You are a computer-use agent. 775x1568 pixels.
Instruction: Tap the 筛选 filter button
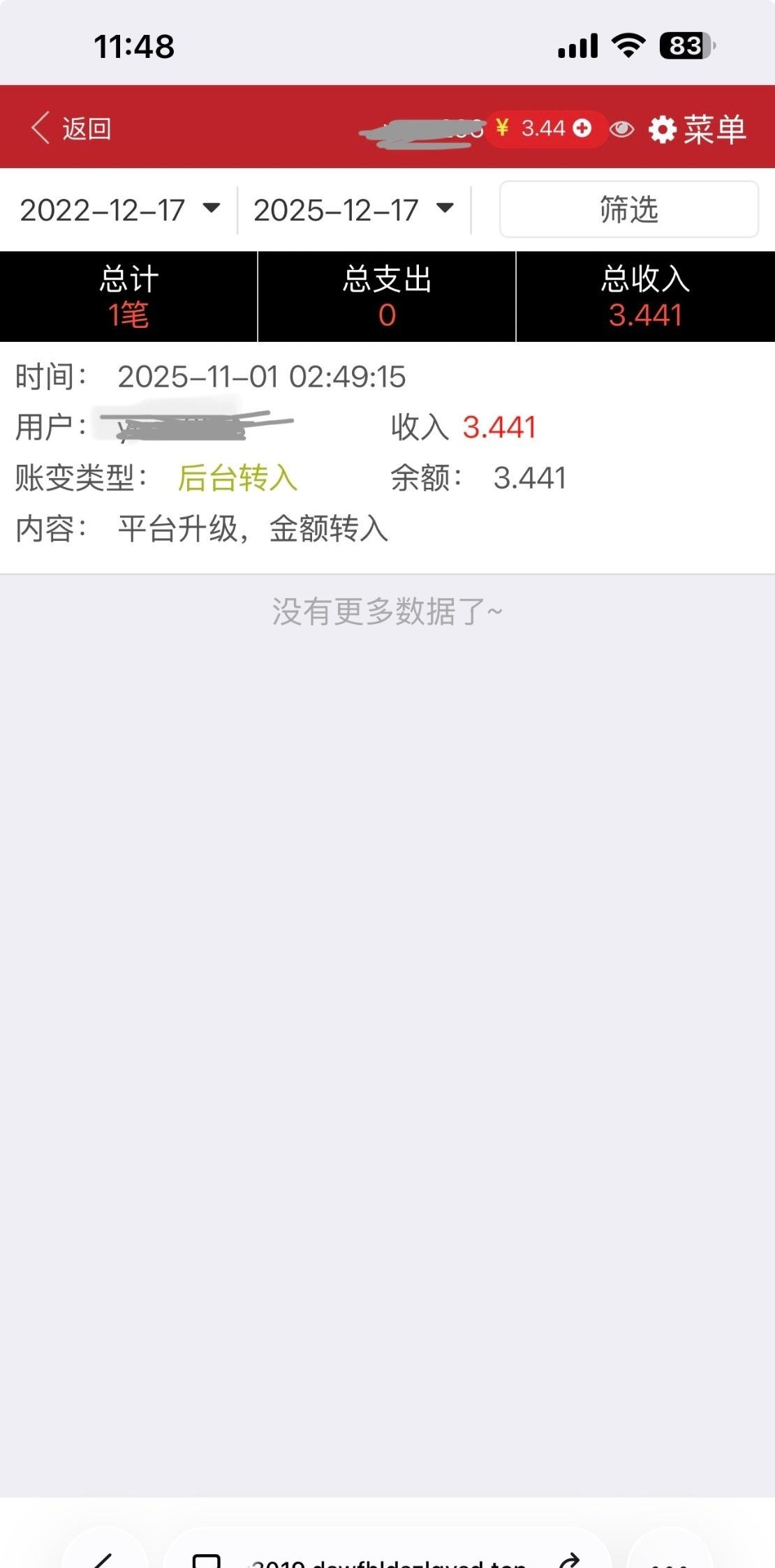pos(628,209)
